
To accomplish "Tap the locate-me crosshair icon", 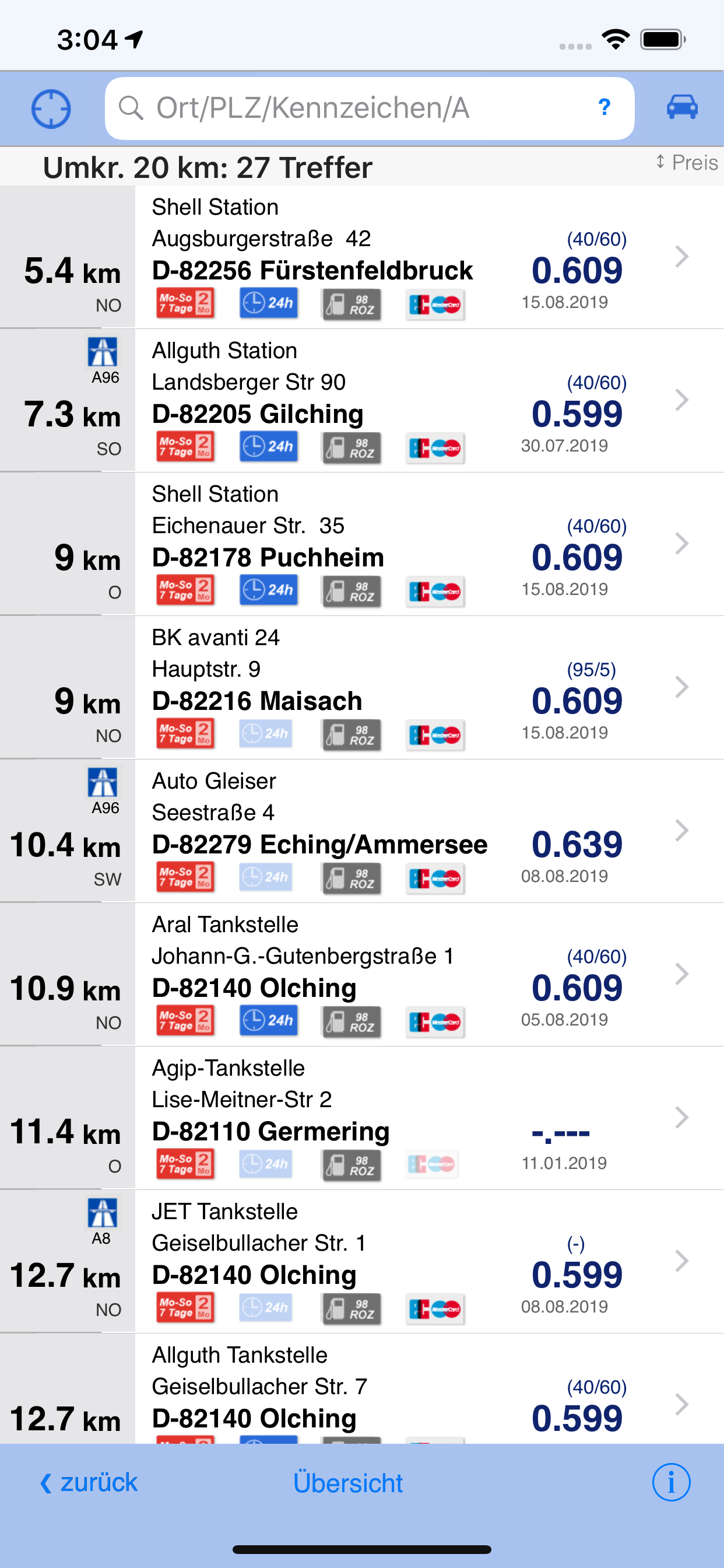I will [51, 109].
